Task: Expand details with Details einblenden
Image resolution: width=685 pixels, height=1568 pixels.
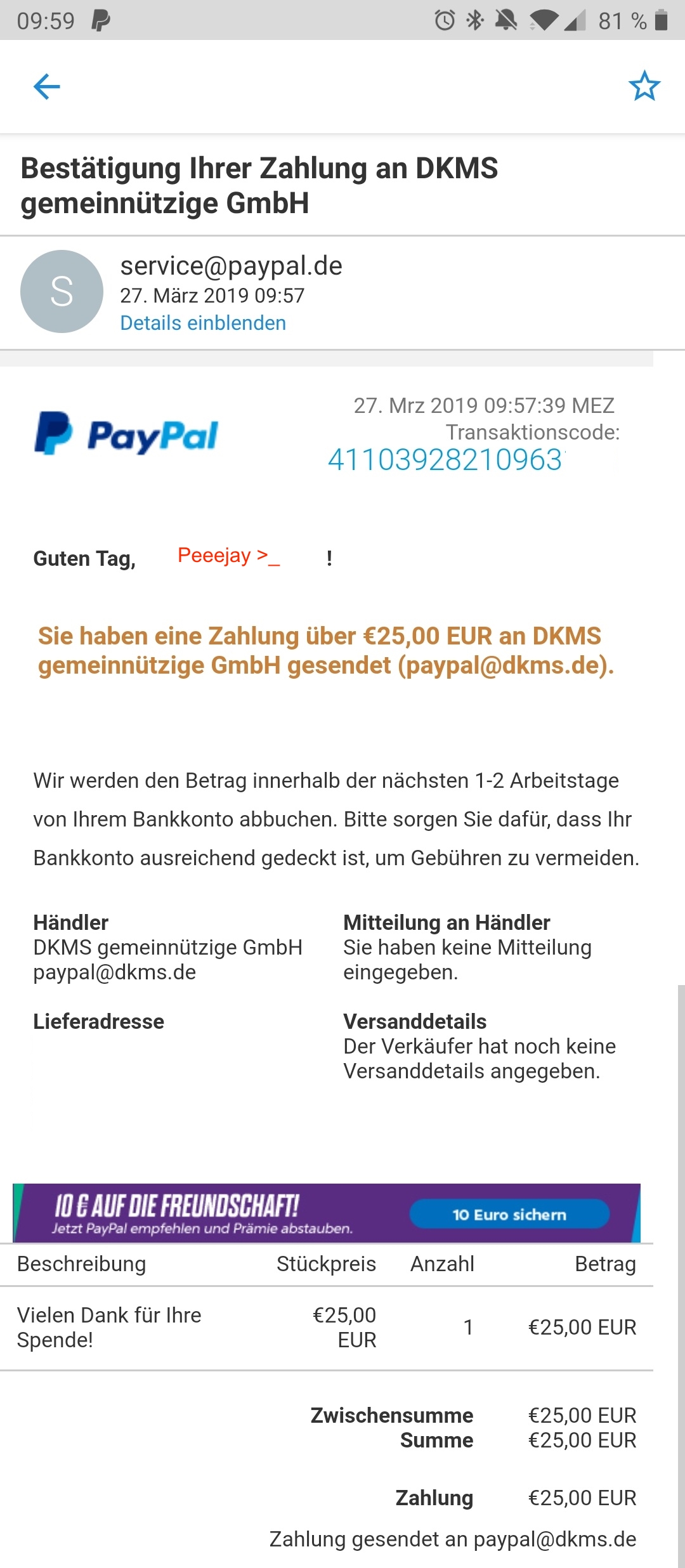Action: 203,323
